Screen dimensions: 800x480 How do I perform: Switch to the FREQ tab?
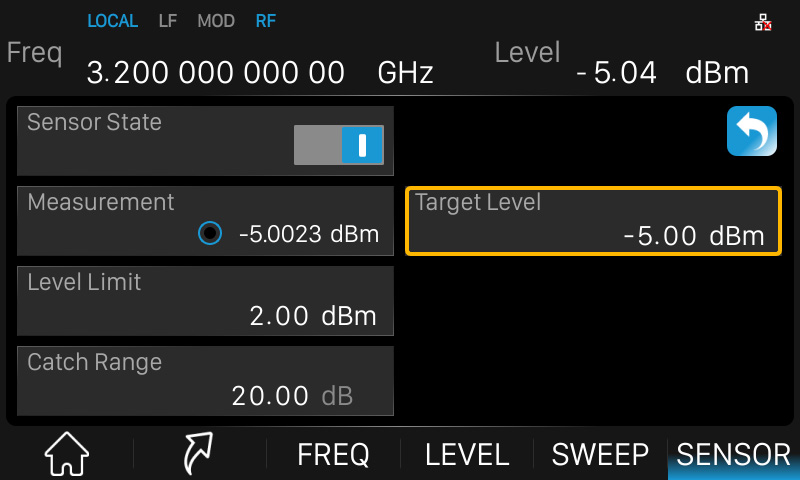click(x=333, y=455)
